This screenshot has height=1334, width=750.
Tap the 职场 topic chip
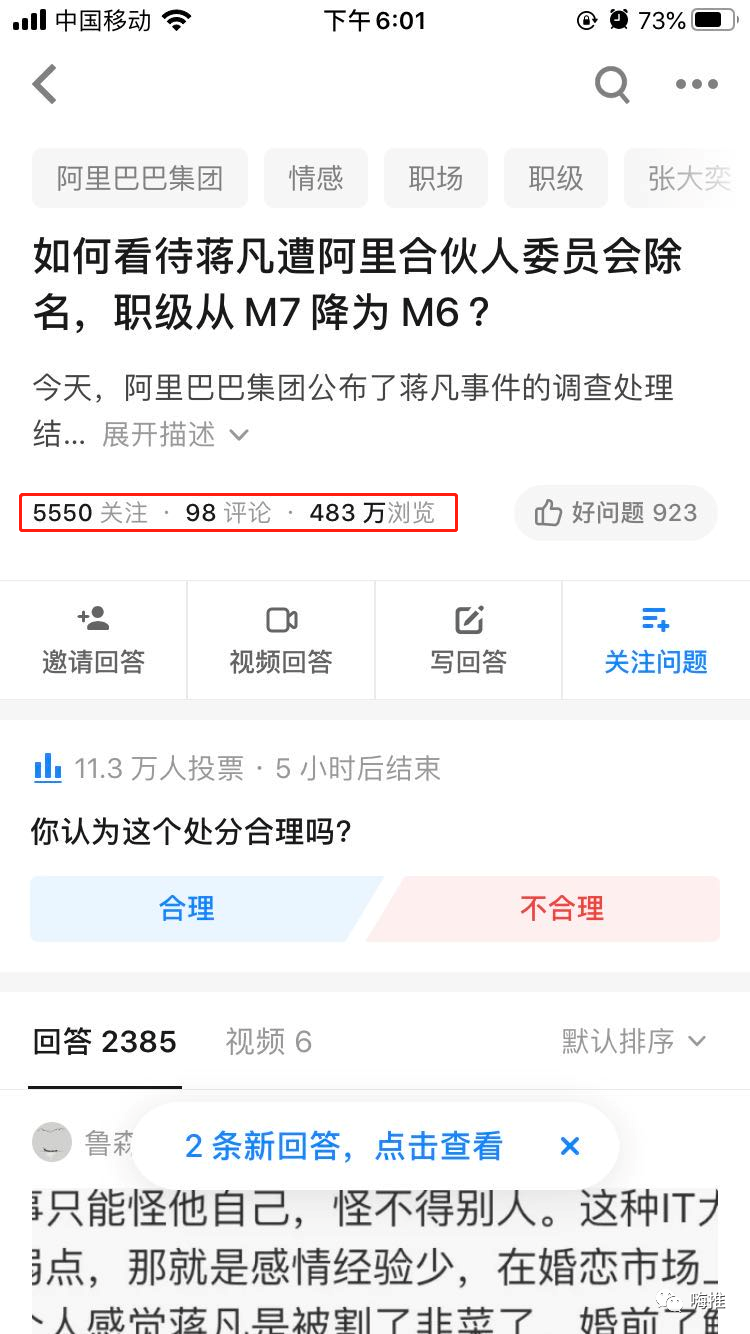pos(436,178)
